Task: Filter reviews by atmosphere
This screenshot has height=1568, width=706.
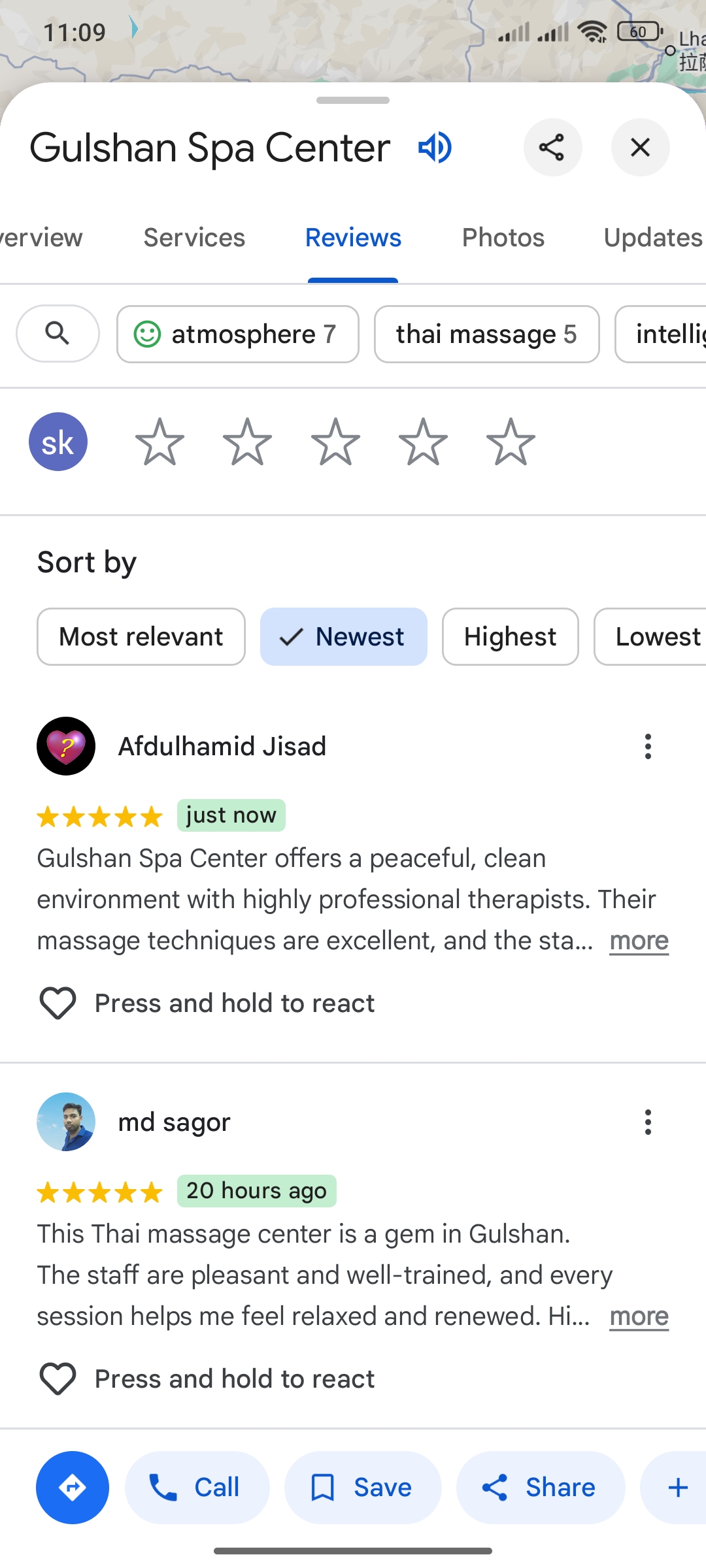Action: pos(238,334)
